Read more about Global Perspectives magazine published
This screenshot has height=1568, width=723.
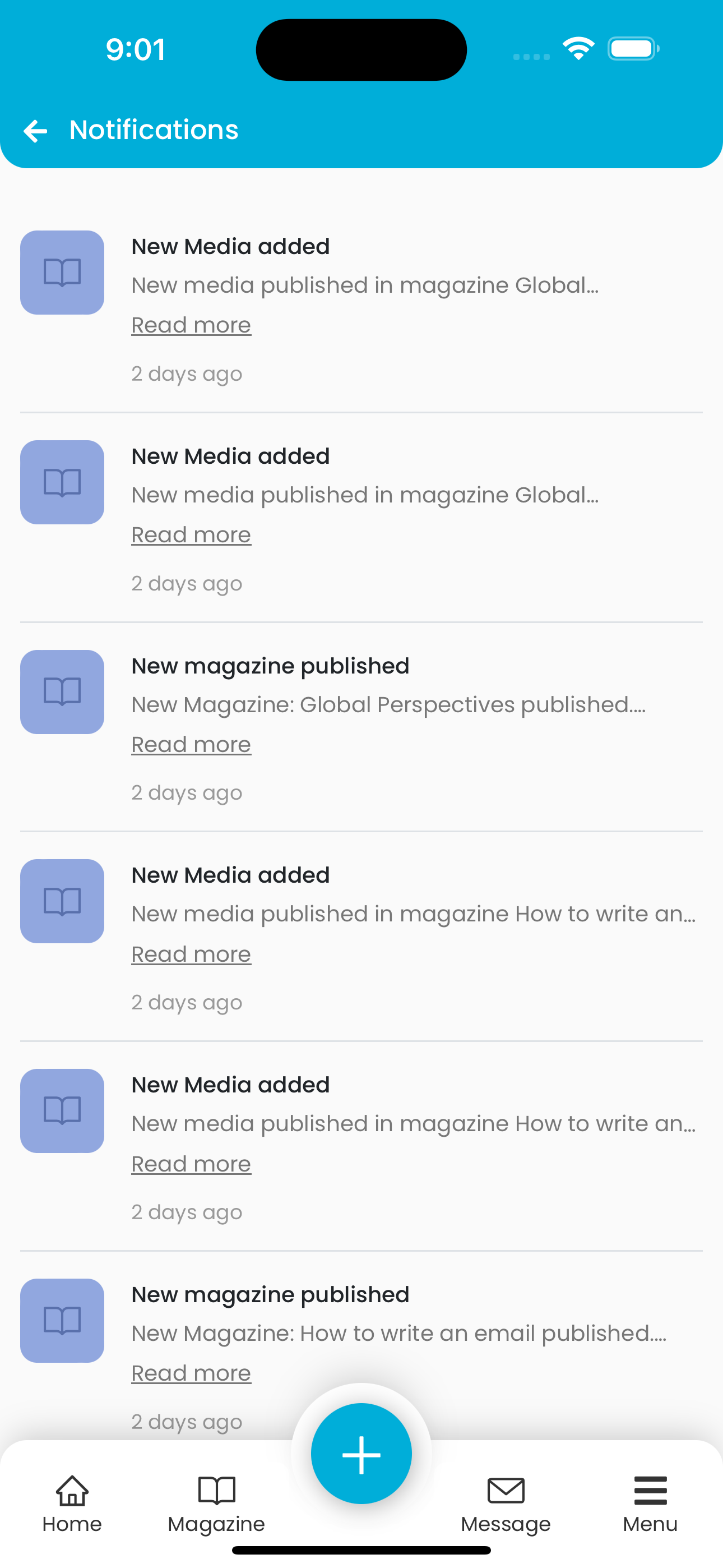pyautogui.click(x=191, y=744)
